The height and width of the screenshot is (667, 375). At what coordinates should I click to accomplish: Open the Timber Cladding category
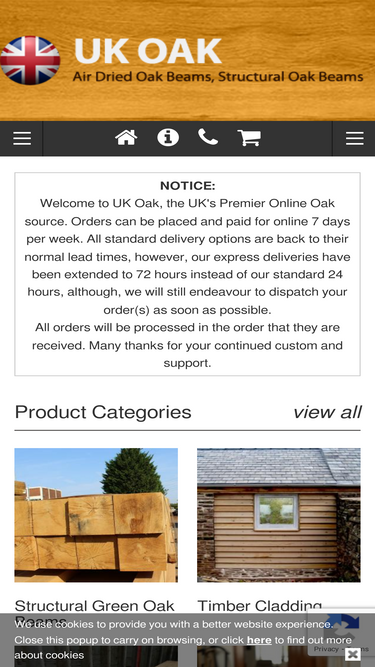[x=278, y=515]
